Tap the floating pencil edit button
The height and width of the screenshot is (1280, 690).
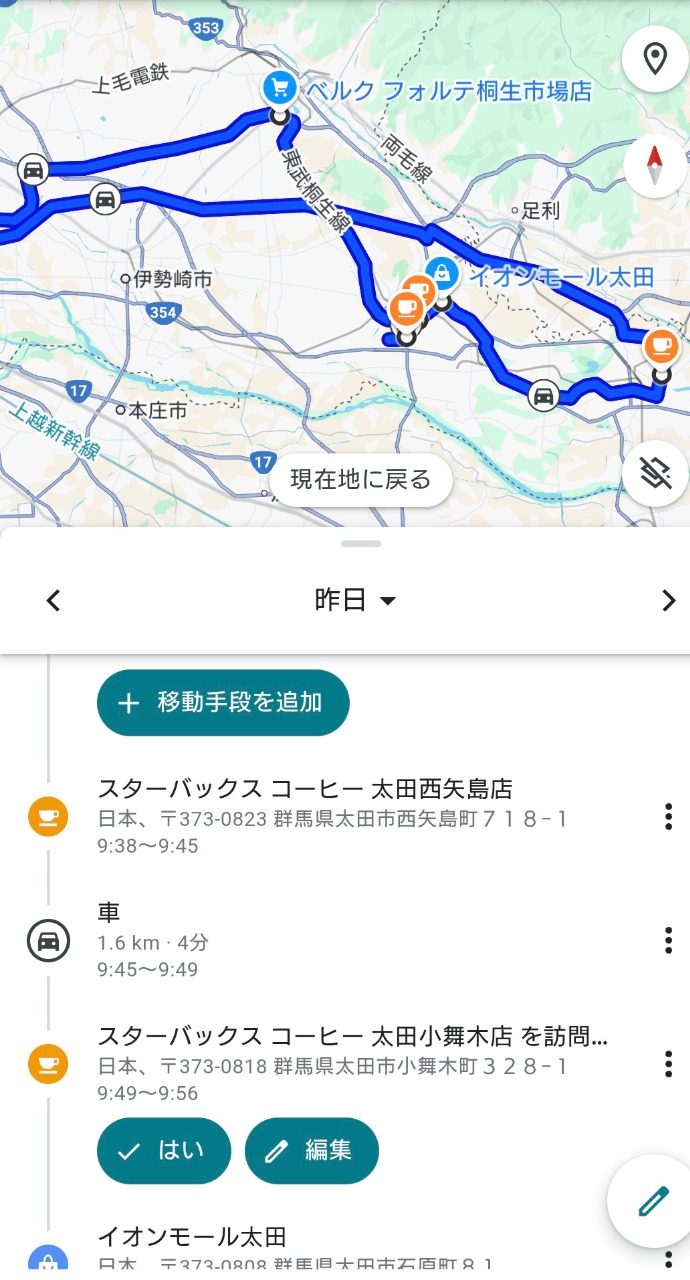(x=653, y=1201)
